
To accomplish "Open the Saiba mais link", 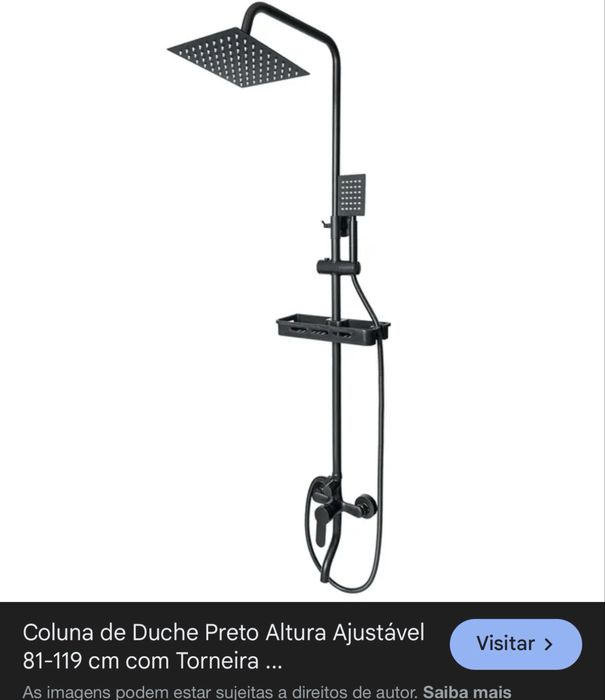I will (x=467, y=691).
